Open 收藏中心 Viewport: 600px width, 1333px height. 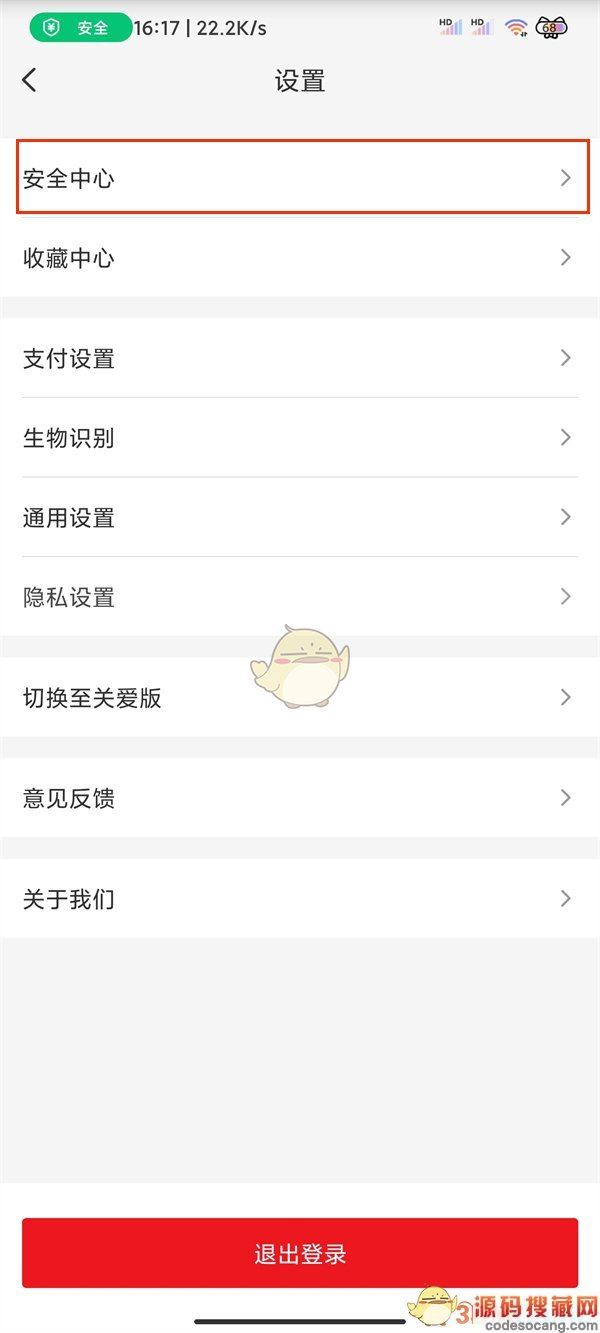(300, 258)
